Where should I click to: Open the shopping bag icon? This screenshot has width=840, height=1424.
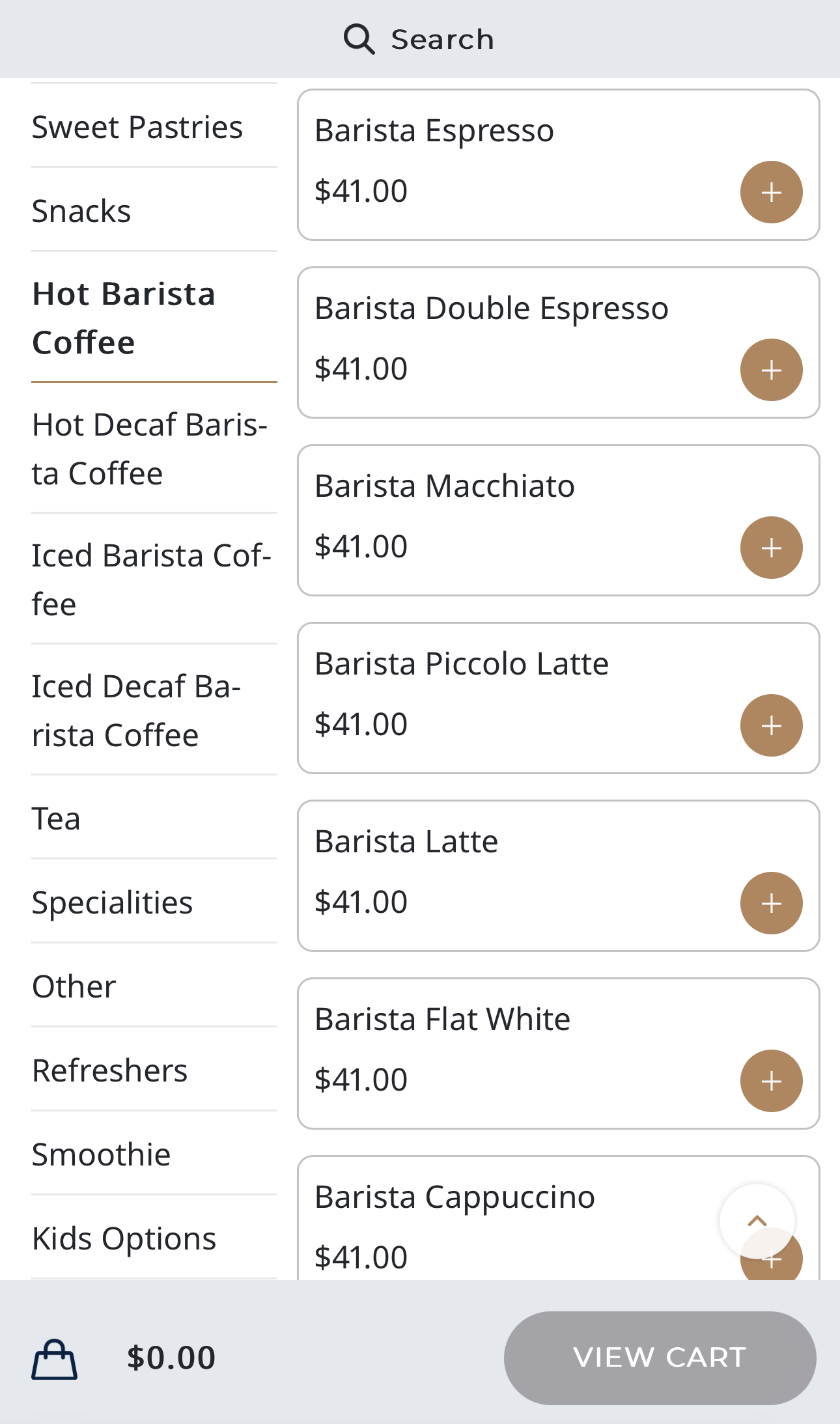55,1359
